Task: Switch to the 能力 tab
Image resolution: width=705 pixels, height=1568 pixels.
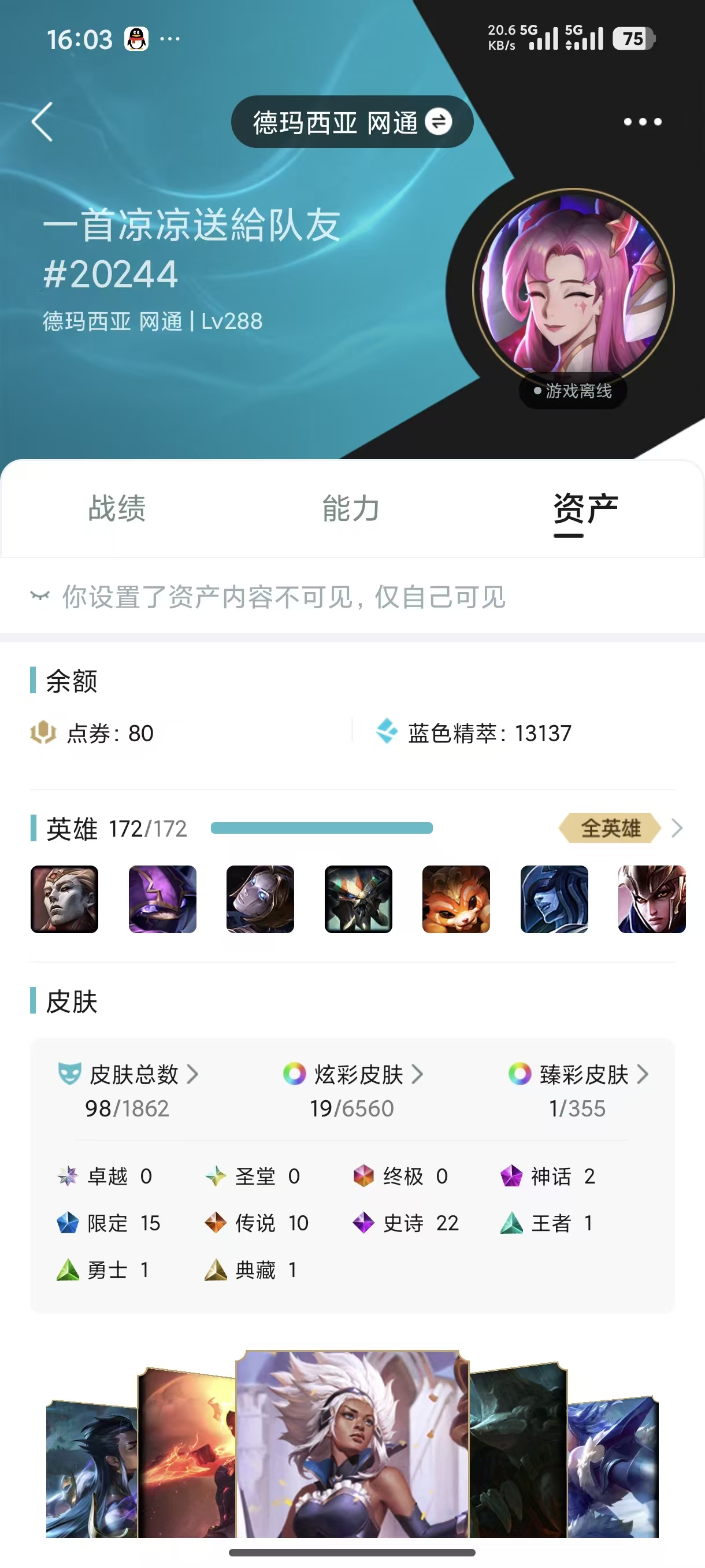Action: point(351,508)
